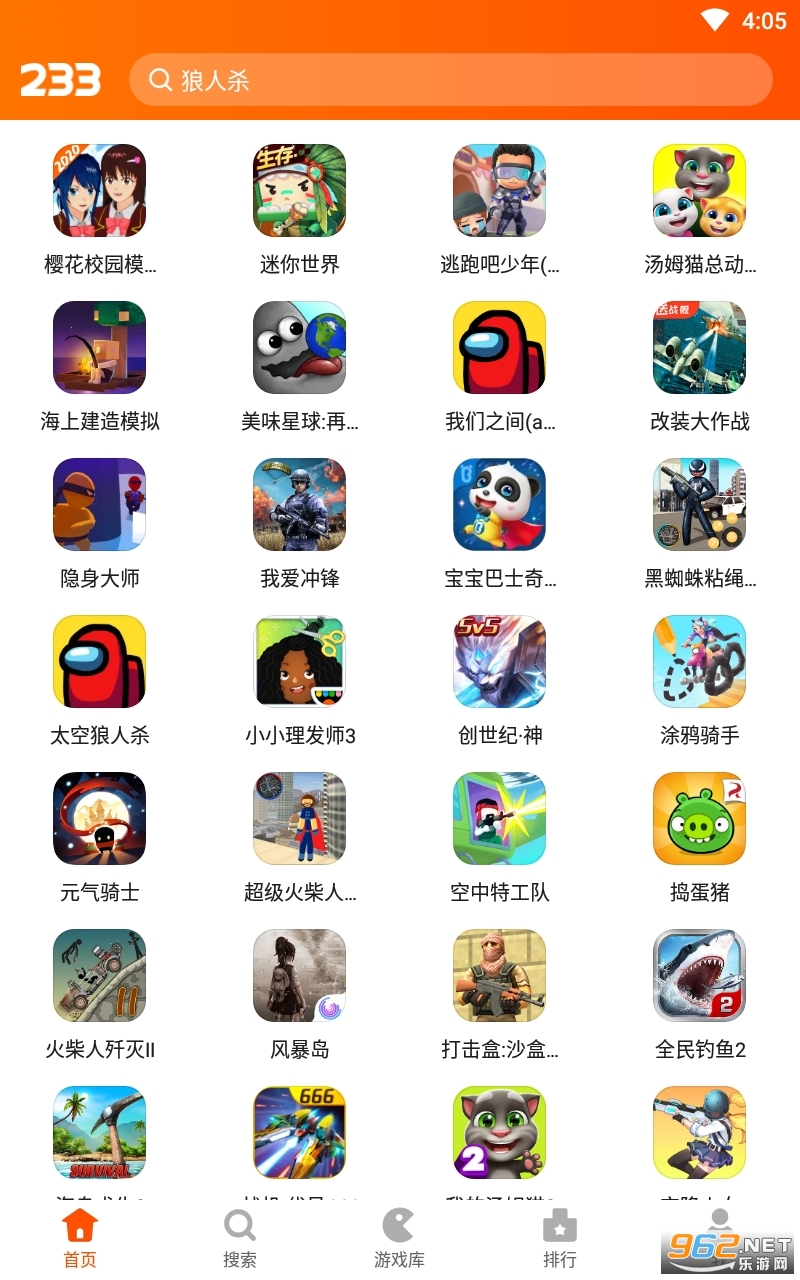Switch to the 游戏库 tab
Image resolution: width=800 pixels, height=1280 pixels.
point(400,1236)
